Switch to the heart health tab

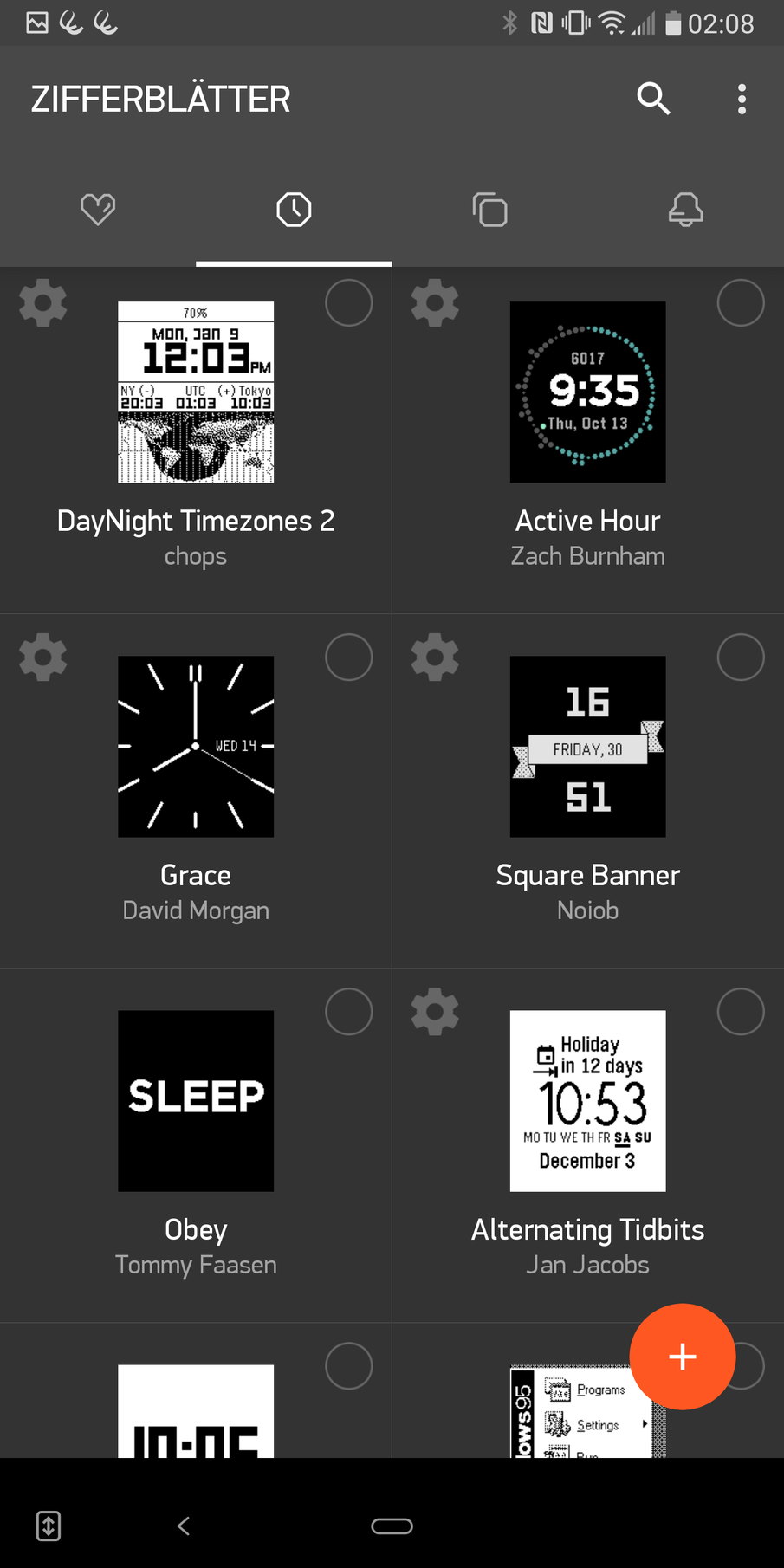[98, 210]
